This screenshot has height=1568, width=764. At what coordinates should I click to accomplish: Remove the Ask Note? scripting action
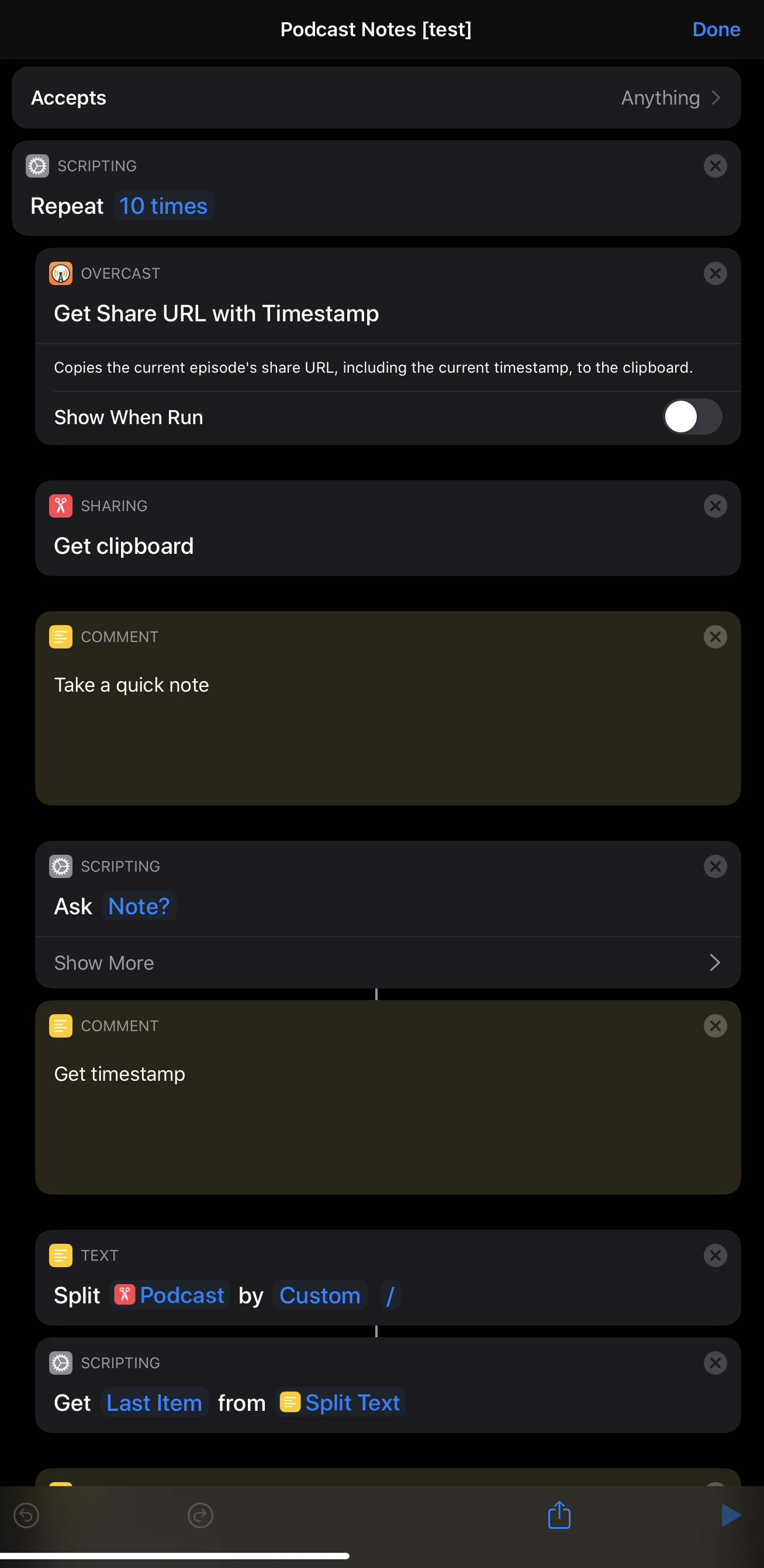715,866
